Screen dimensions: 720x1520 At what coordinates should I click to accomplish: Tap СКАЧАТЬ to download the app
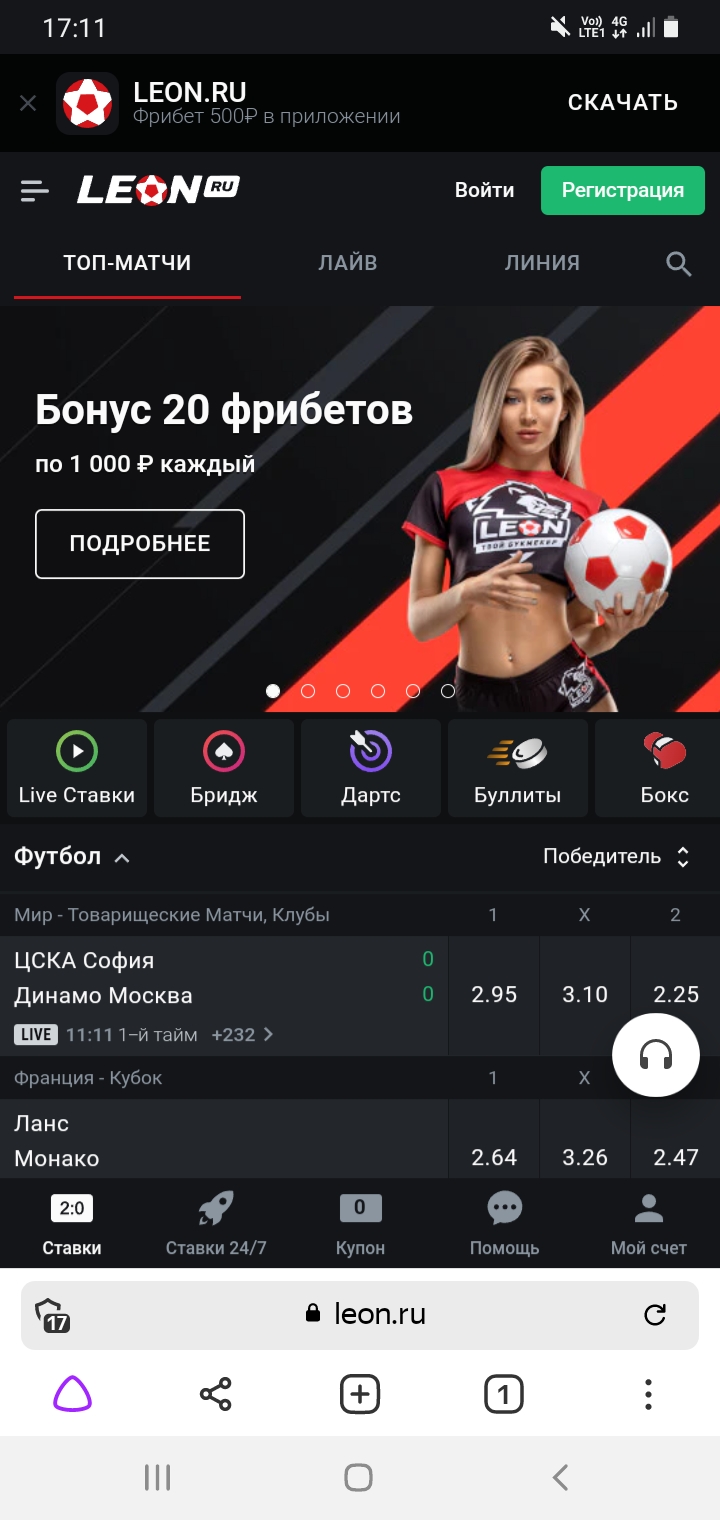(x=622, y=103)
